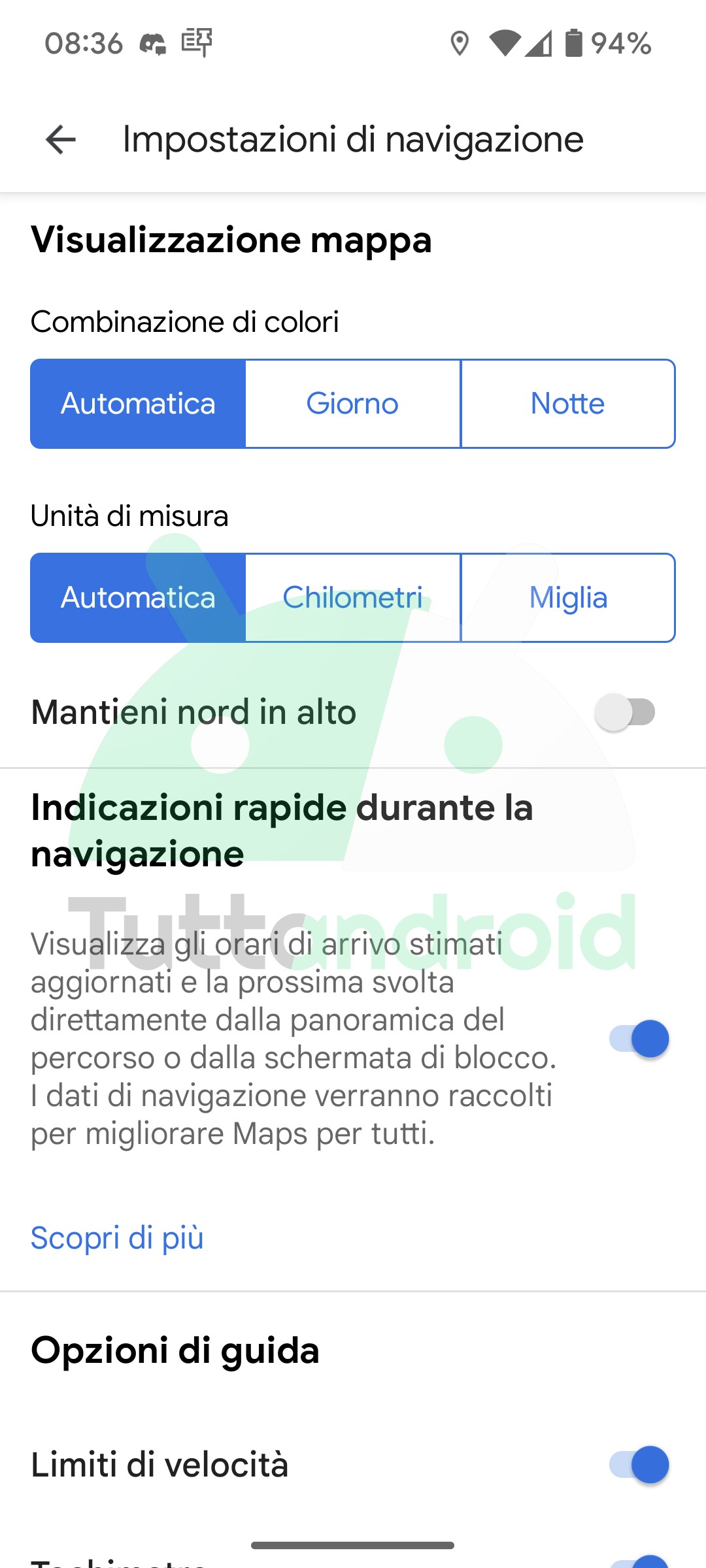Disable Indicazioni rapide durante la navigazione
Screen dimensions: 706x1568
pos(639,1039)
